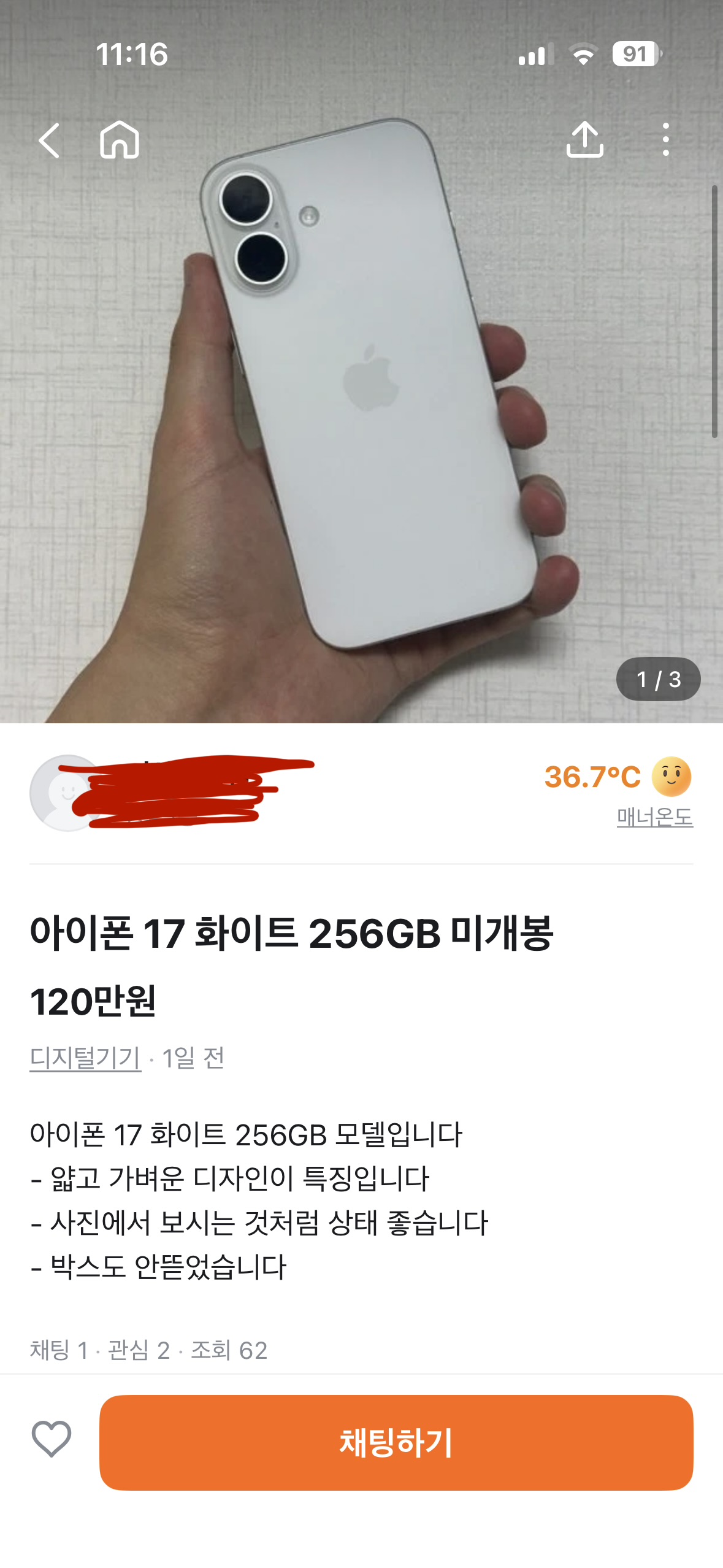Open the home icon

click(x=120, y=140)
